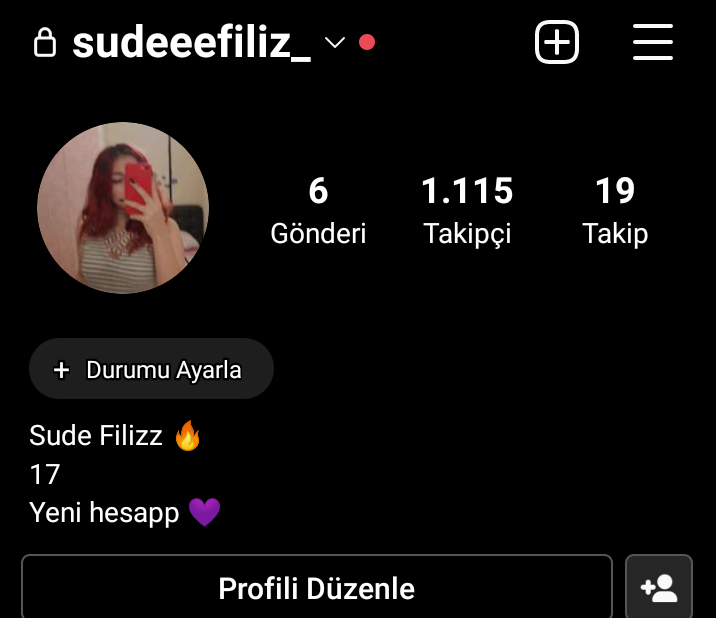The width and height of the screenshot is (716, 618).
Task: Tap the Durumu Ayarla chip
Action: click(151, 369)
